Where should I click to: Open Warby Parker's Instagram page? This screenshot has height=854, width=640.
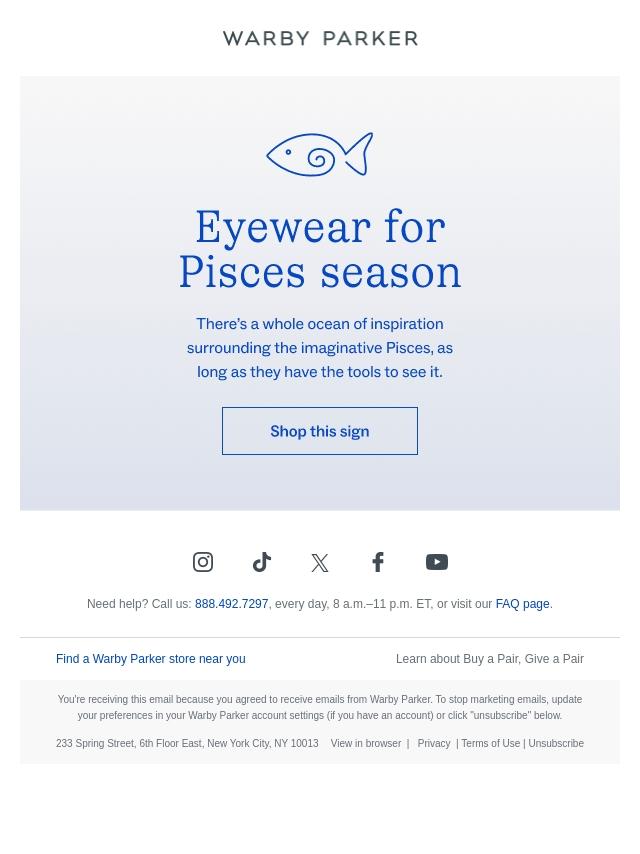point(203,562)
